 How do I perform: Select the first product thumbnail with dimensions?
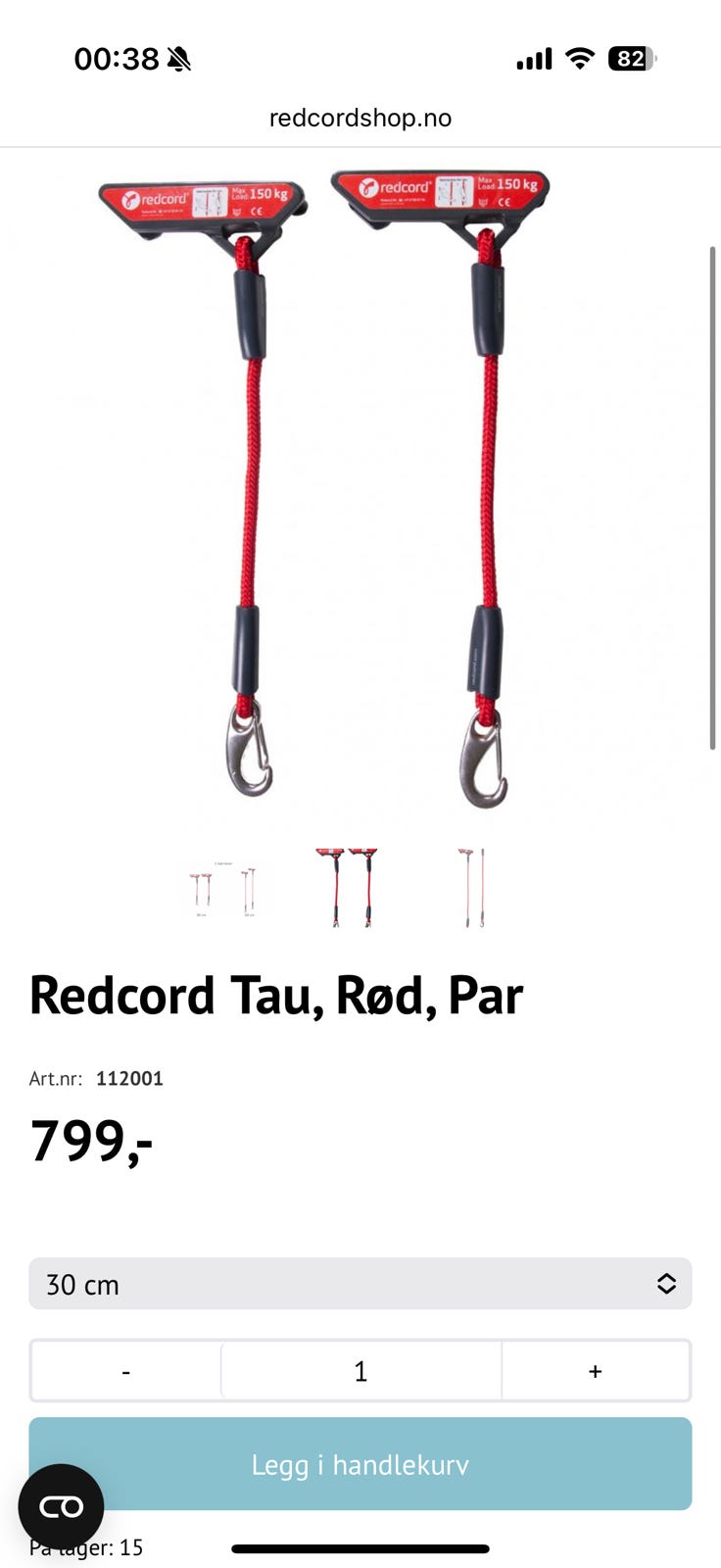pos(223,890)
